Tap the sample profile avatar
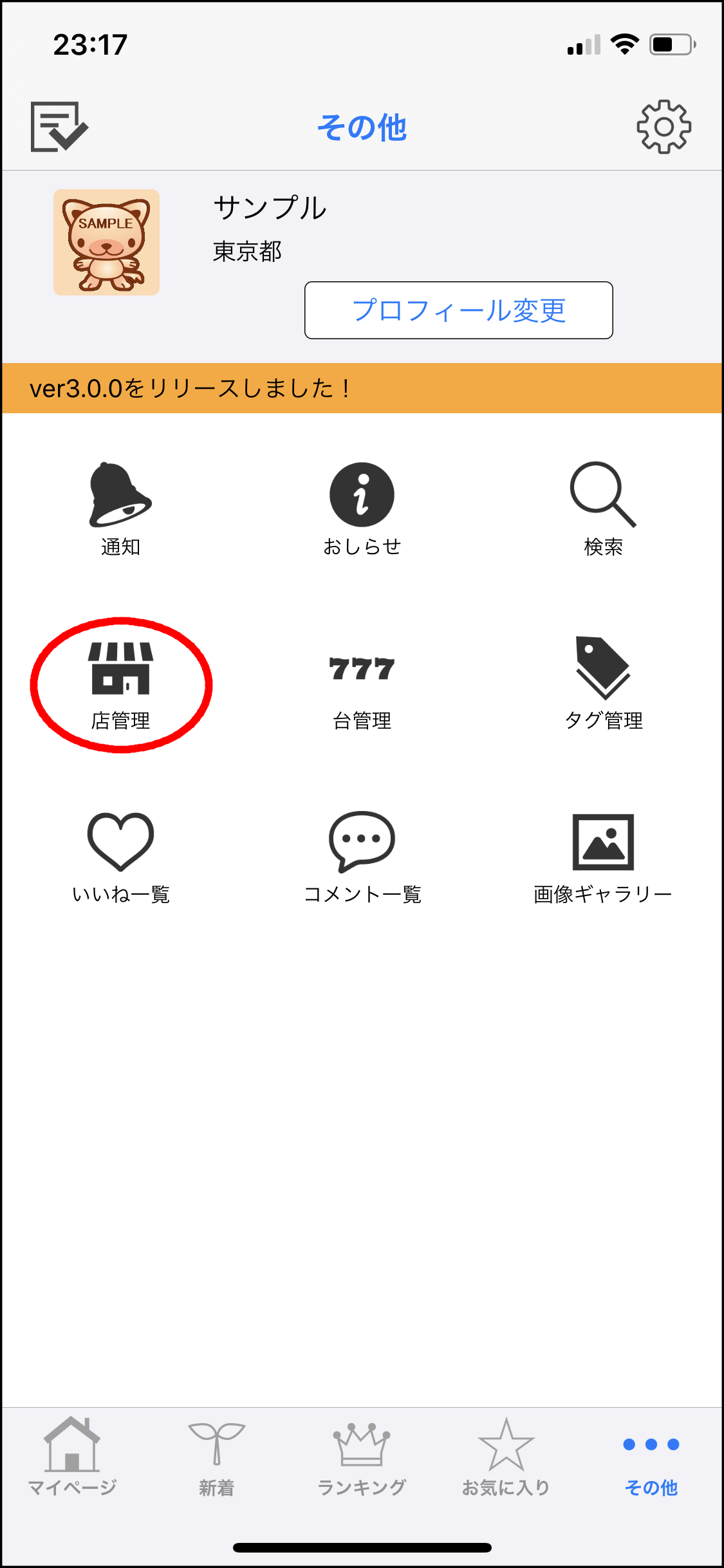The width and height of the screenshot is (724, 1568). (106, 243)
